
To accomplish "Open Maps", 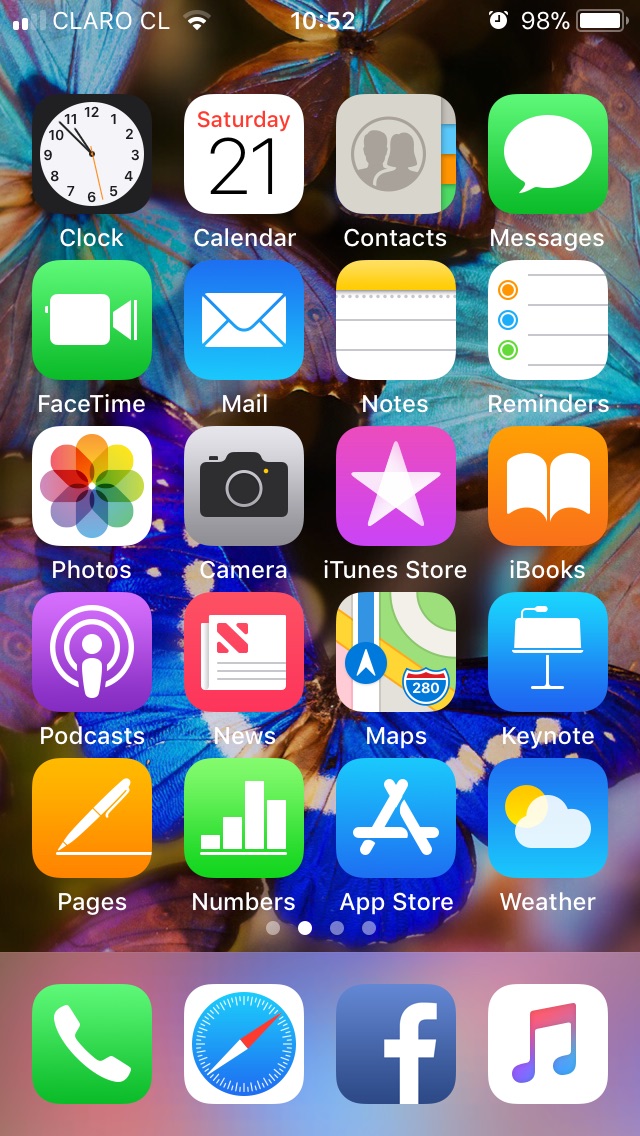I will click(396, 651).
